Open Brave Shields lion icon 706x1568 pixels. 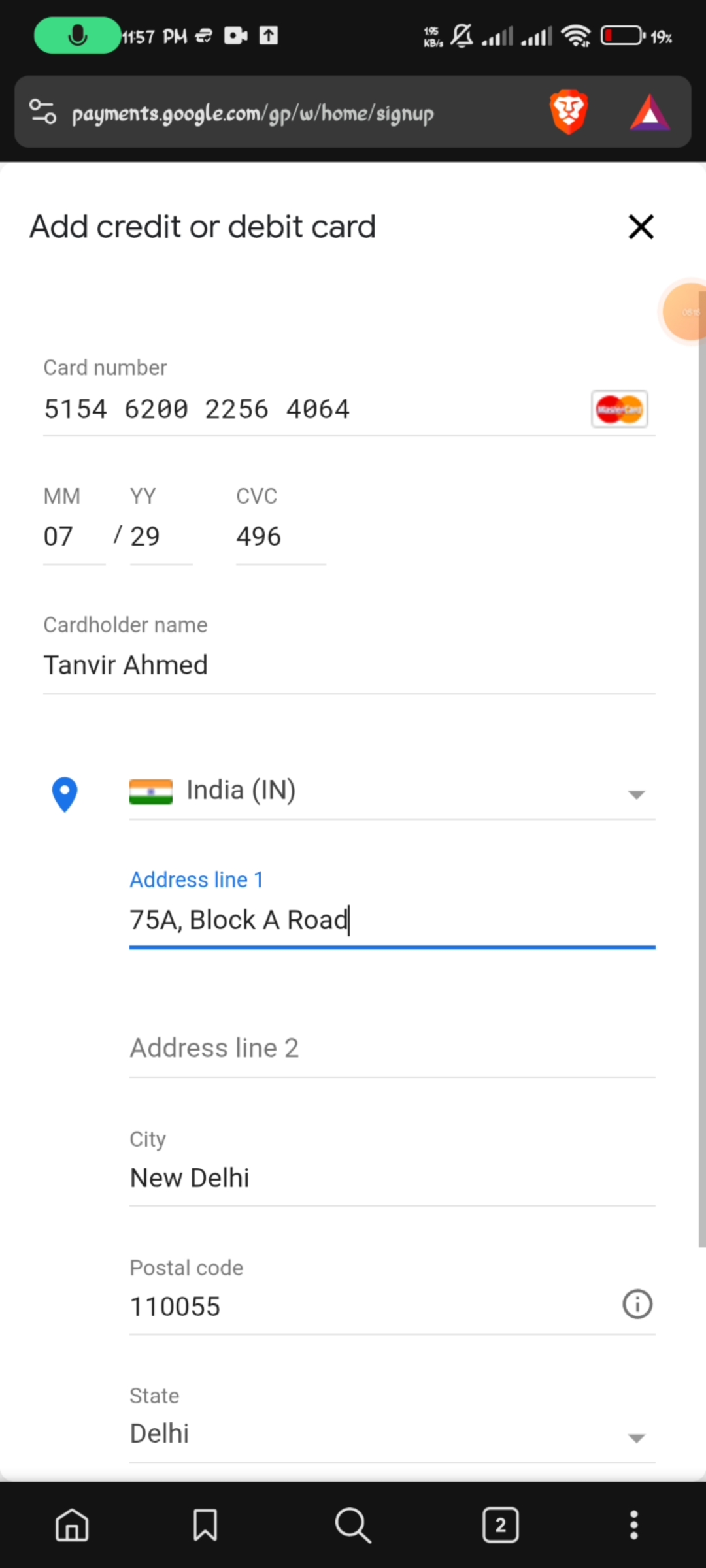(569, 112)
